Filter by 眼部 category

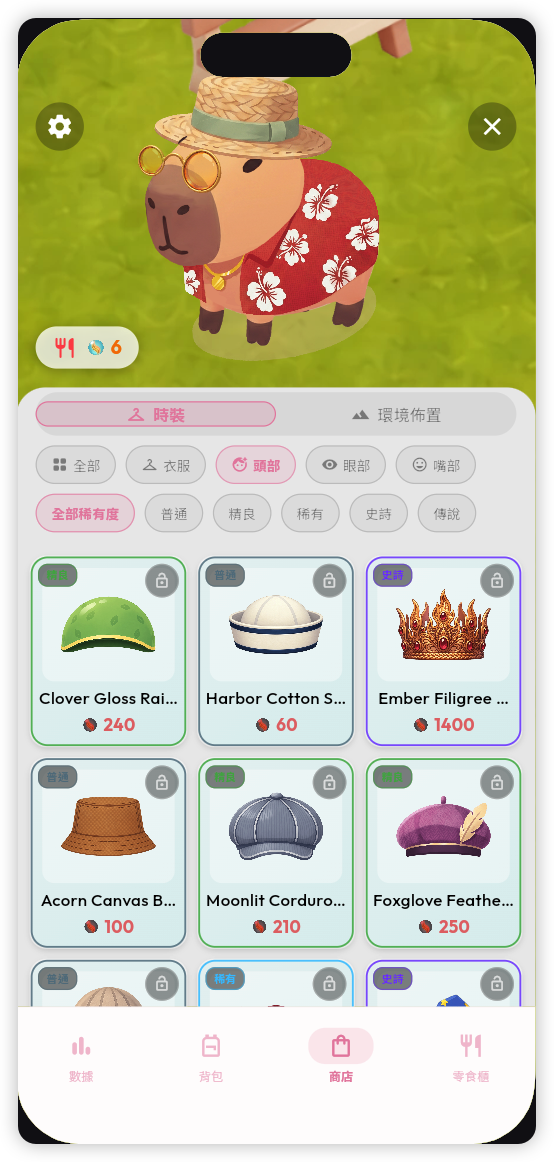346,465
